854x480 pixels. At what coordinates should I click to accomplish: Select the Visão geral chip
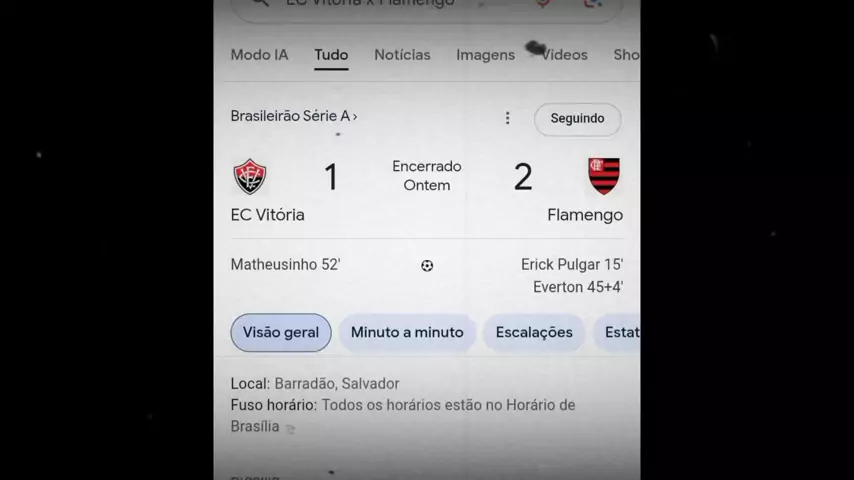coord(281,332)
